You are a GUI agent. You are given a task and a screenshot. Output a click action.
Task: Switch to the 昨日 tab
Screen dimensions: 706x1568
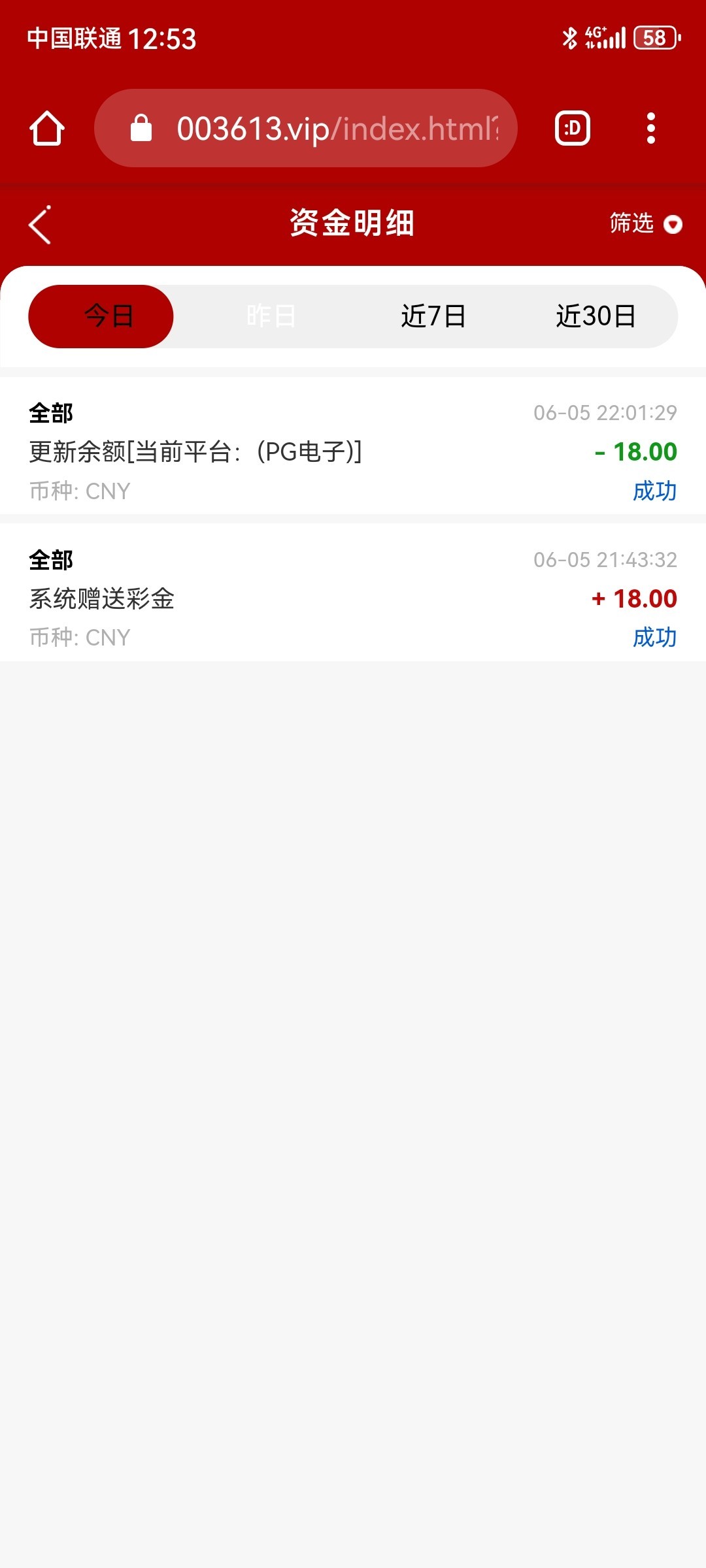pyautogui.click(x=271, y=316)
